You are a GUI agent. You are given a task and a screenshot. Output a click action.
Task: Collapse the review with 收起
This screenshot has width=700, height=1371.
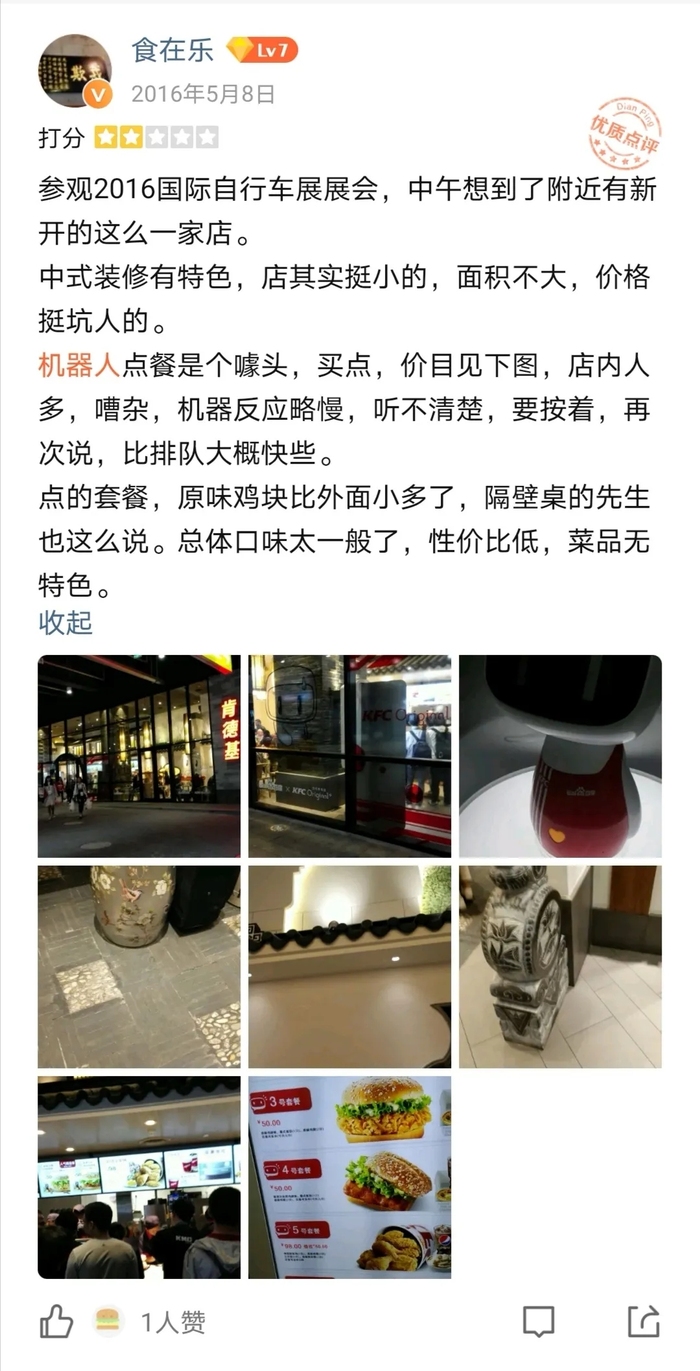pos(65,622)
